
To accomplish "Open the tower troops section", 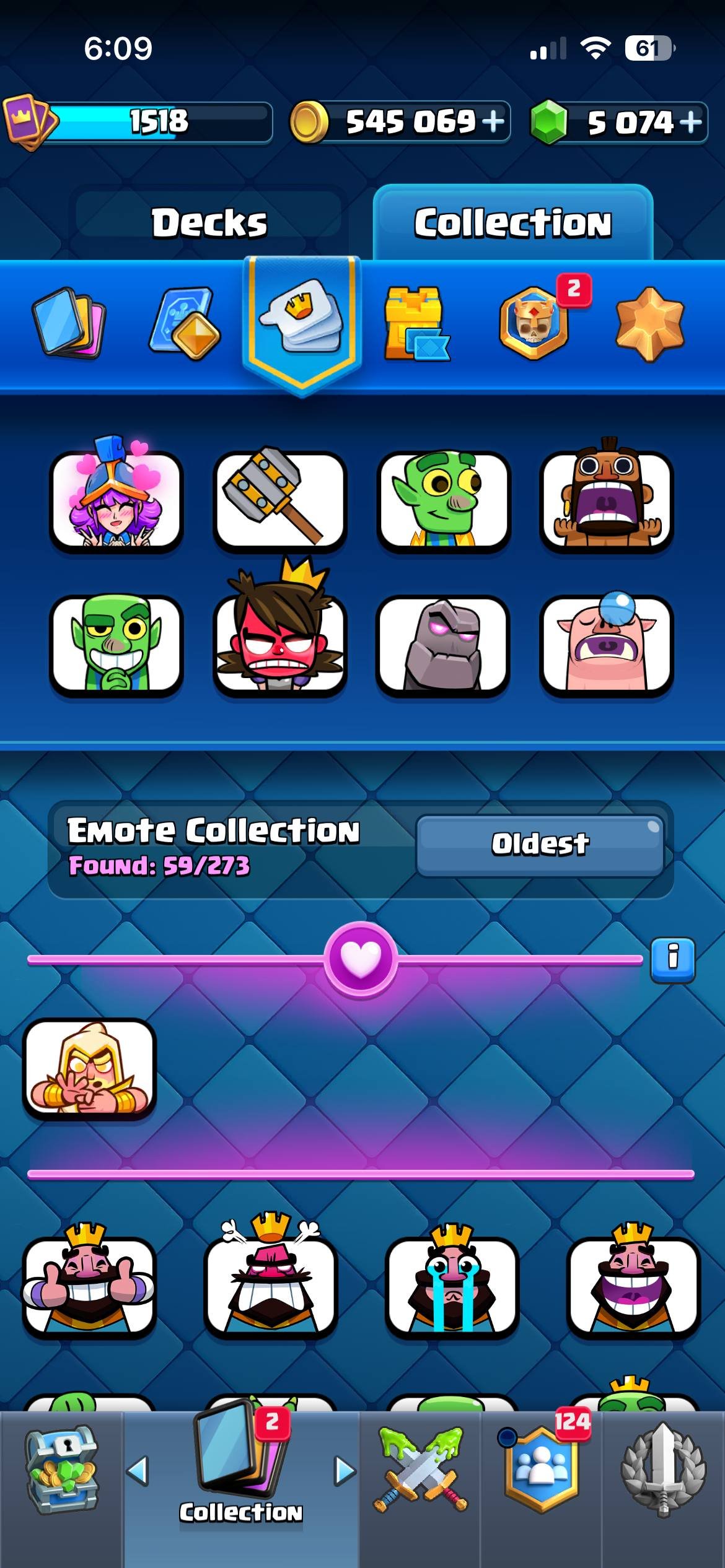I will tap(185, 322).
